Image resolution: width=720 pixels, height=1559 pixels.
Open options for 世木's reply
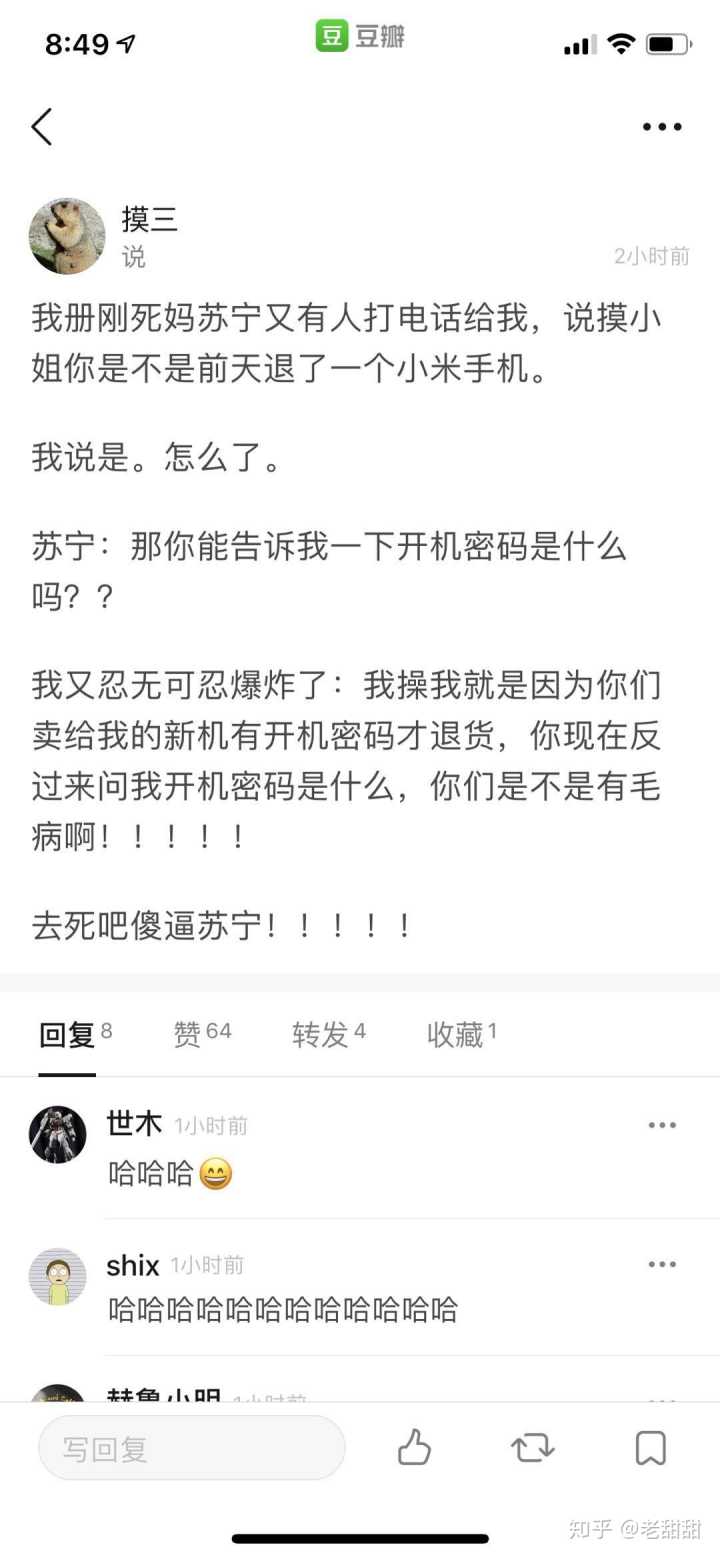pyautogui.click(x=661, y=1125)
